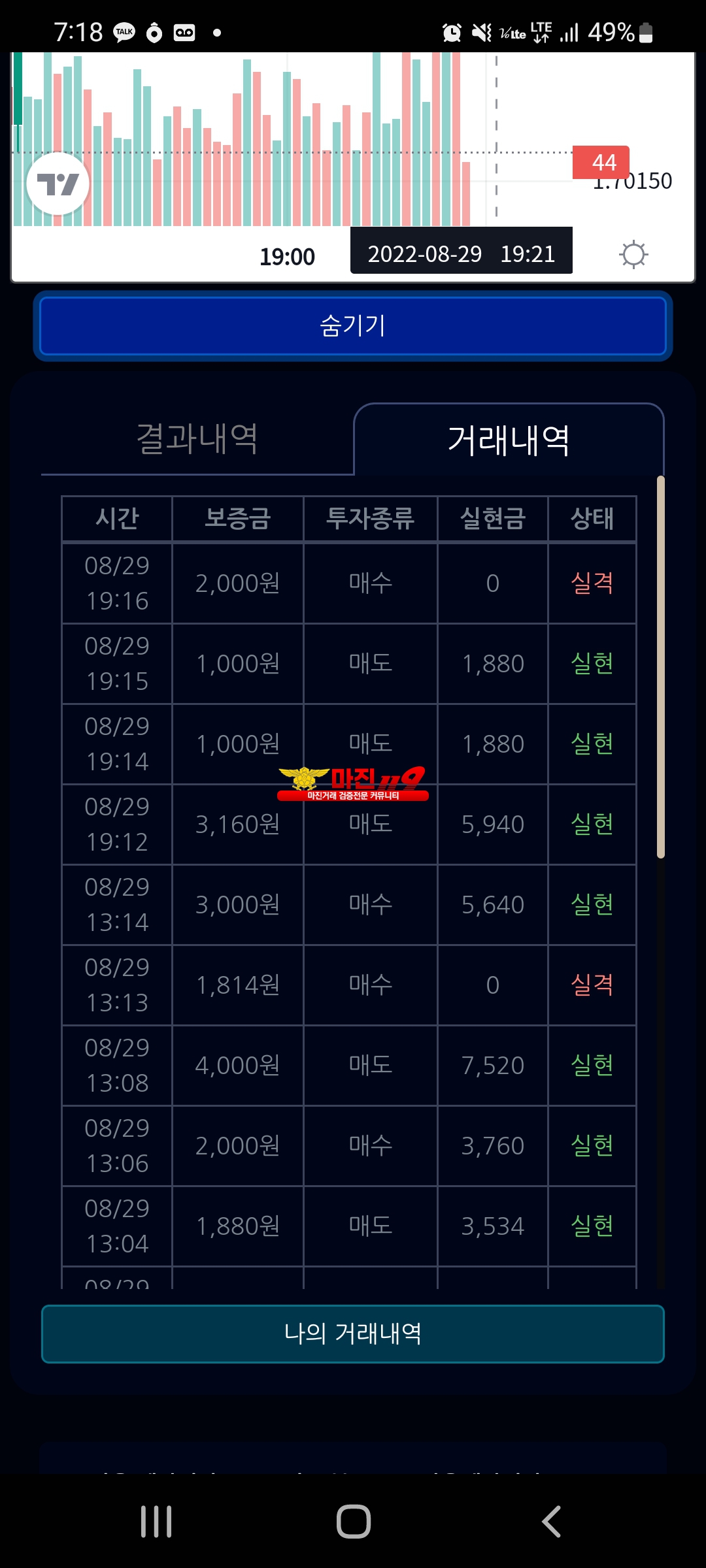Open recent apps from the navigation bar
The width and height of the screenshot is (706, 1568).
pos(156,1522)
